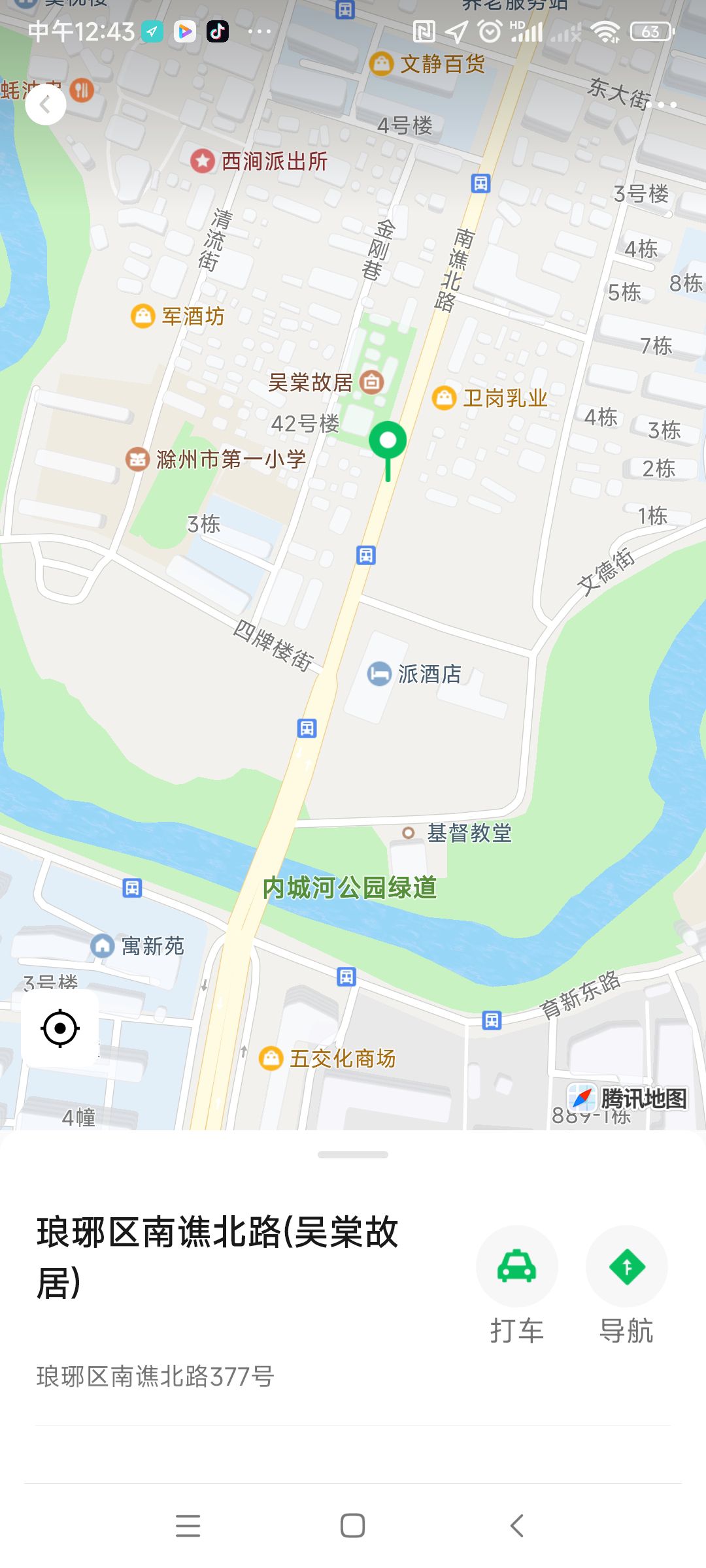Recenter map on my current location
706x1568 pixels.
click(60, 1028)
